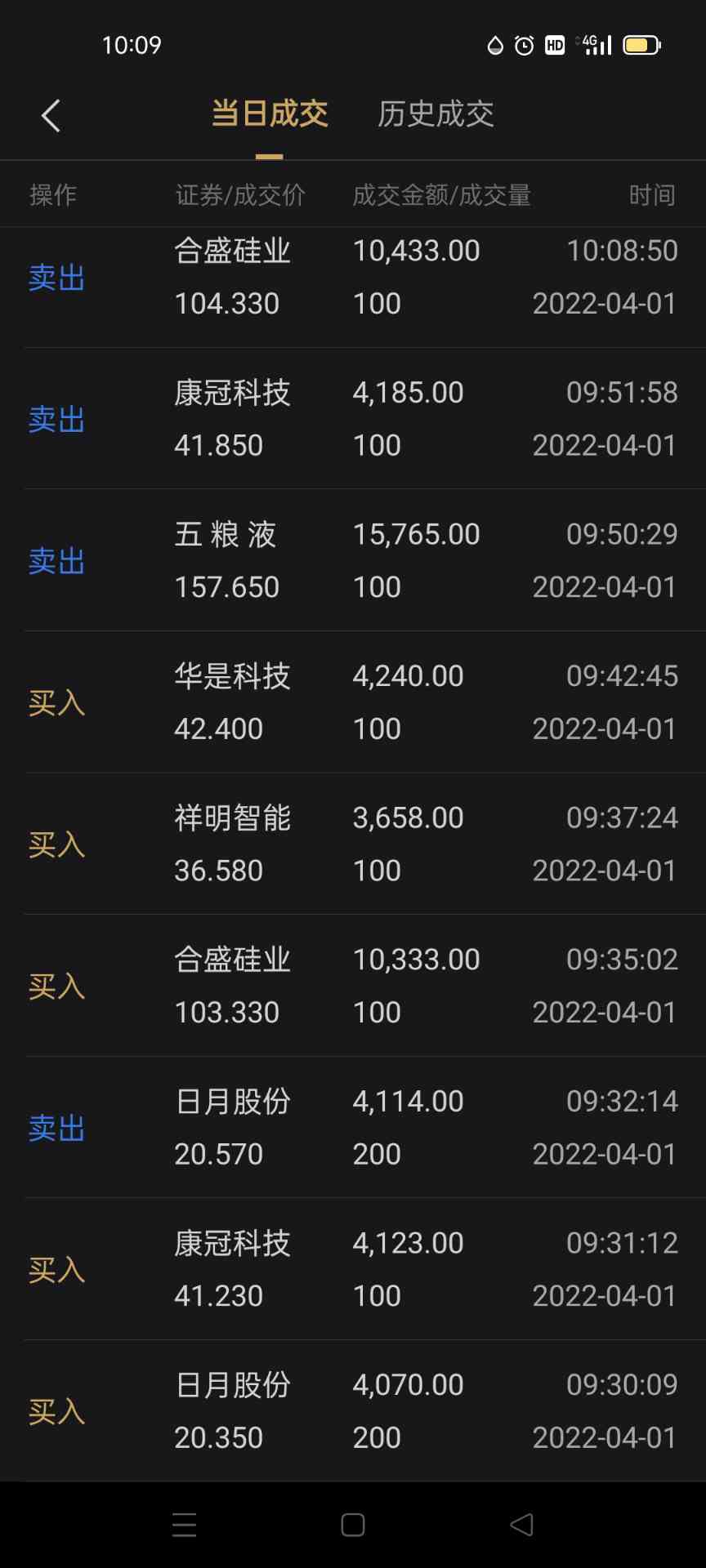706x1568 pixels.
Task: Tap the system home button
Action: click(x=353, y=1525)
